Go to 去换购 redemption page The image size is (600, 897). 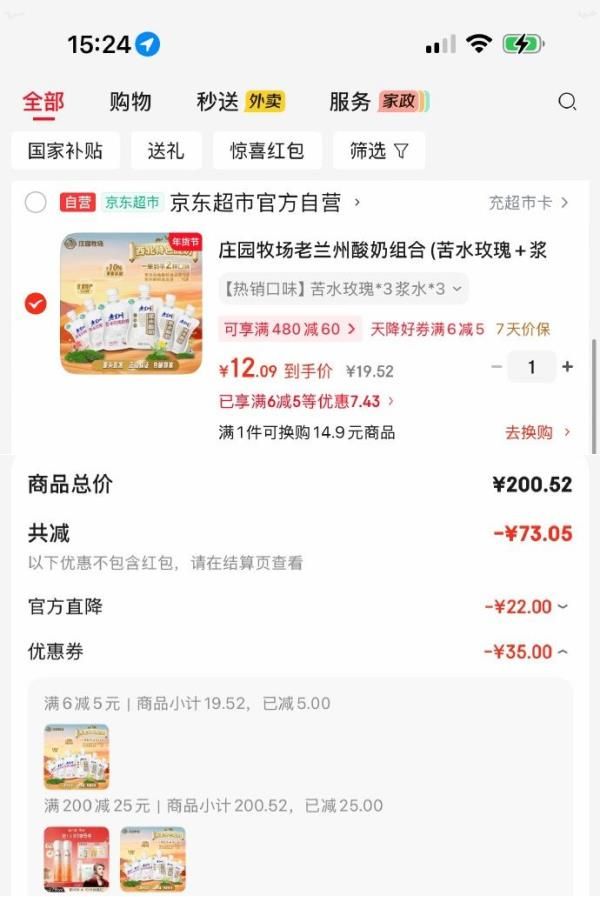[x=538, y=432]
